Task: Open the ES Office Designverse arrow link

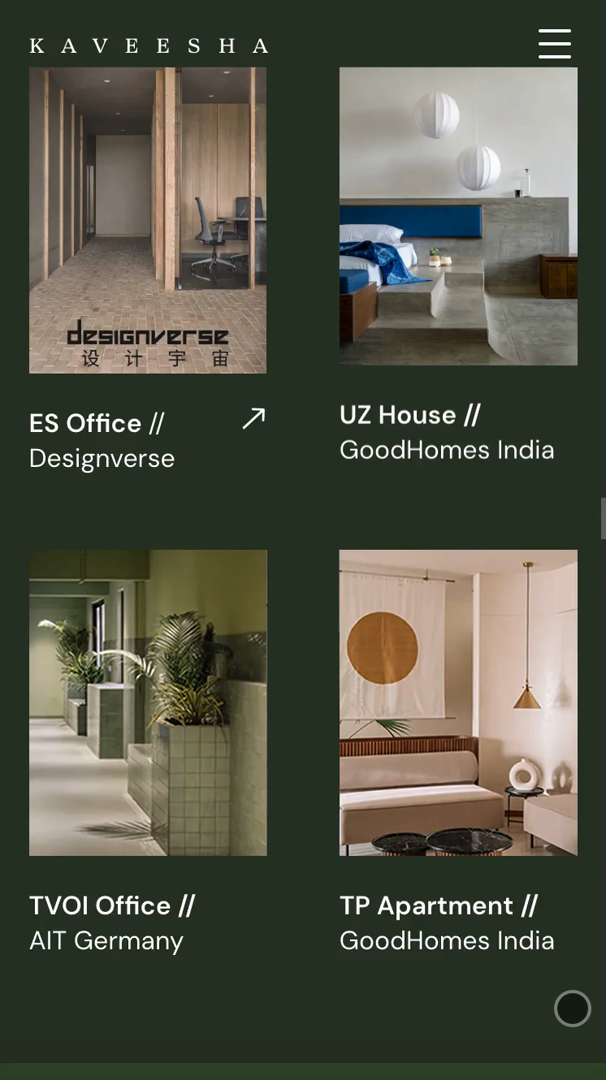Action: [x=254, y=419]
